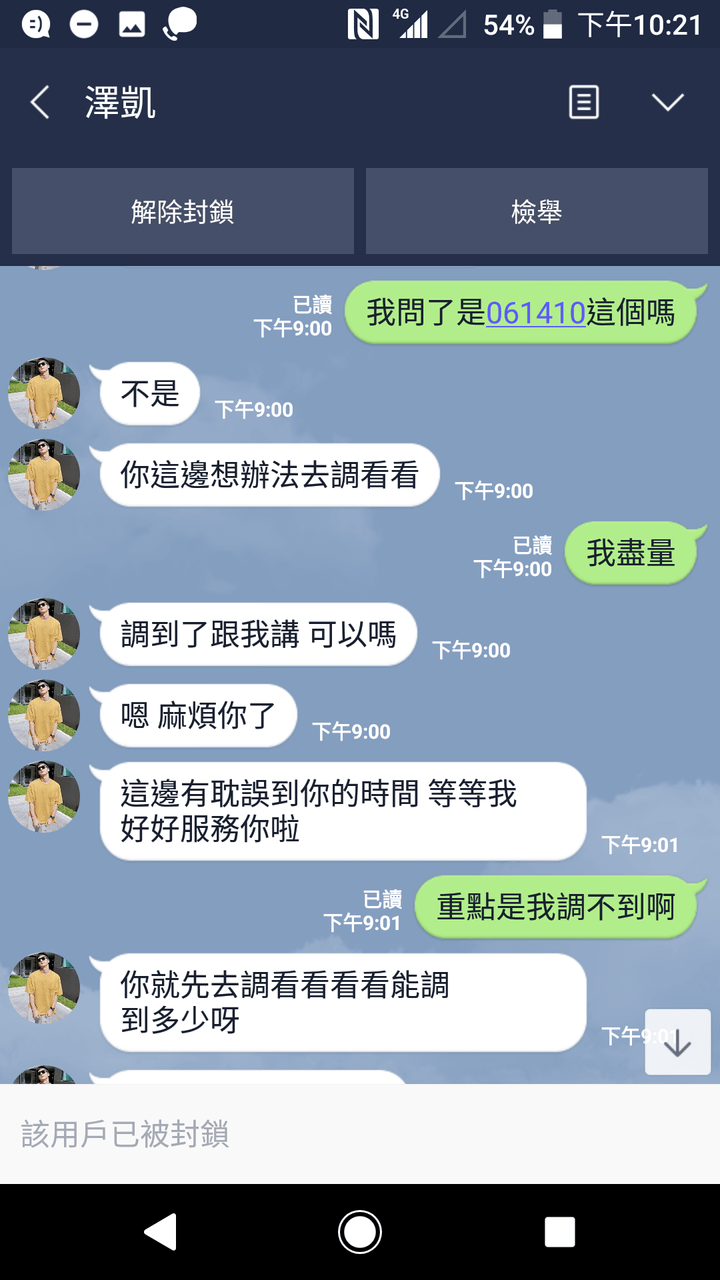
Task: Tap the Android home button
Action: tap(360, 1232)
